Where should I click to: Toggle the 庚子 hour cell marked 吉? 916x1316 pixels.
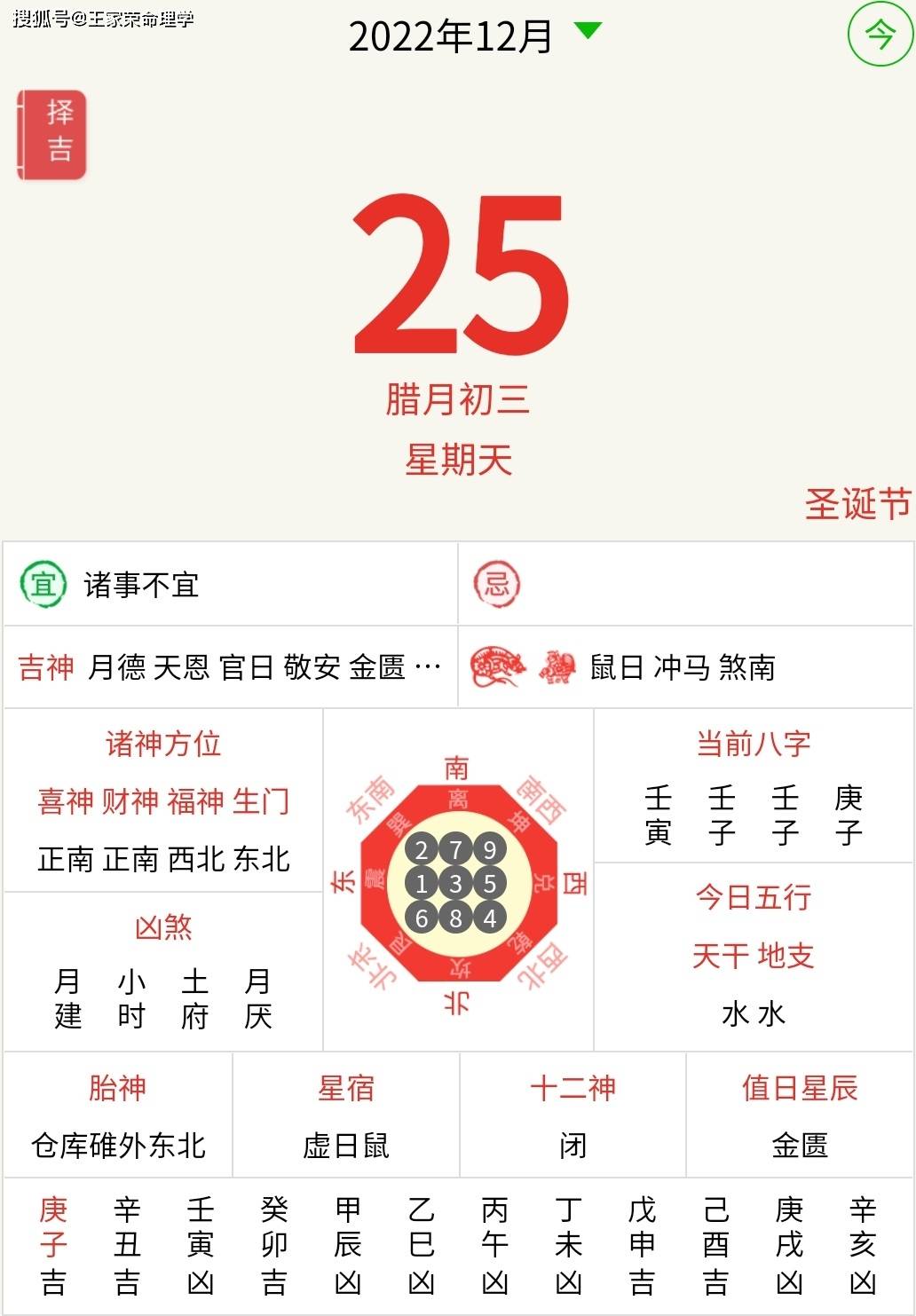click(x=50, y=1242)
